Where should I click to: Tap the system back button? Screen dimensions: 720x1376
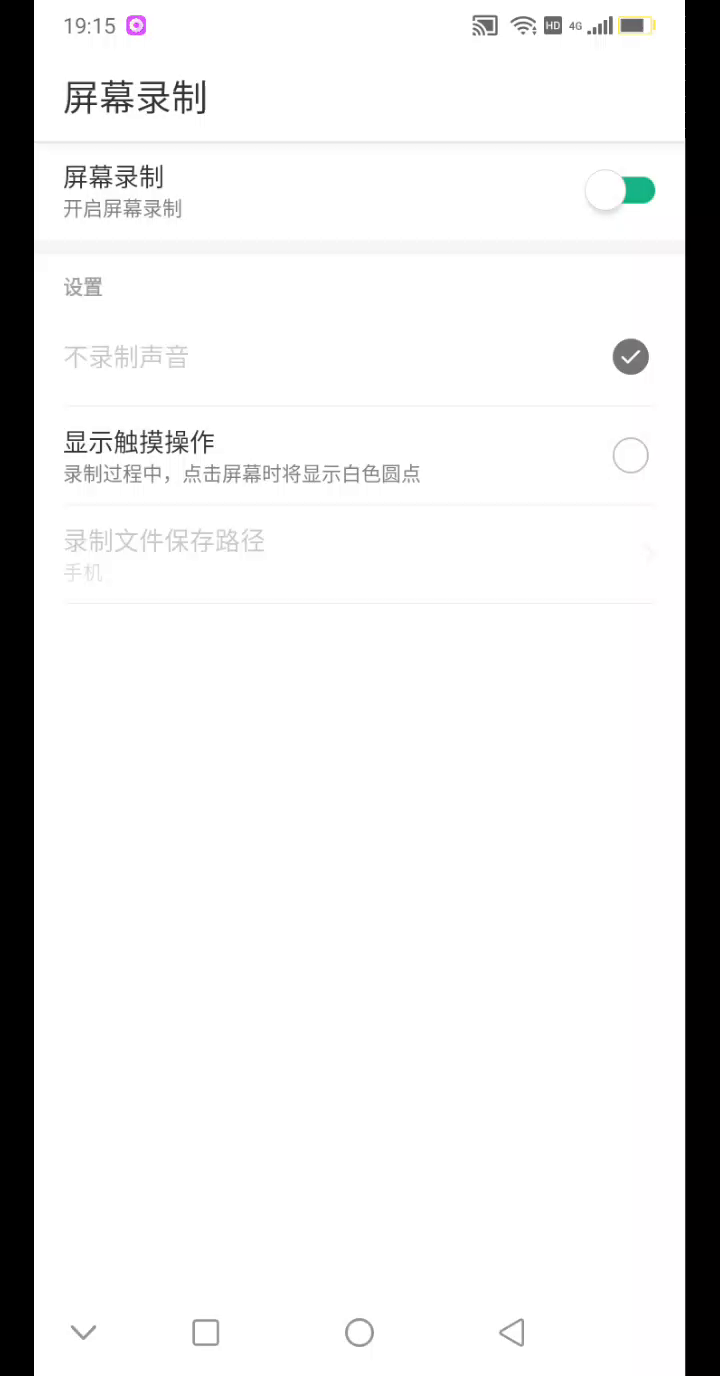tap(511, 1332)
